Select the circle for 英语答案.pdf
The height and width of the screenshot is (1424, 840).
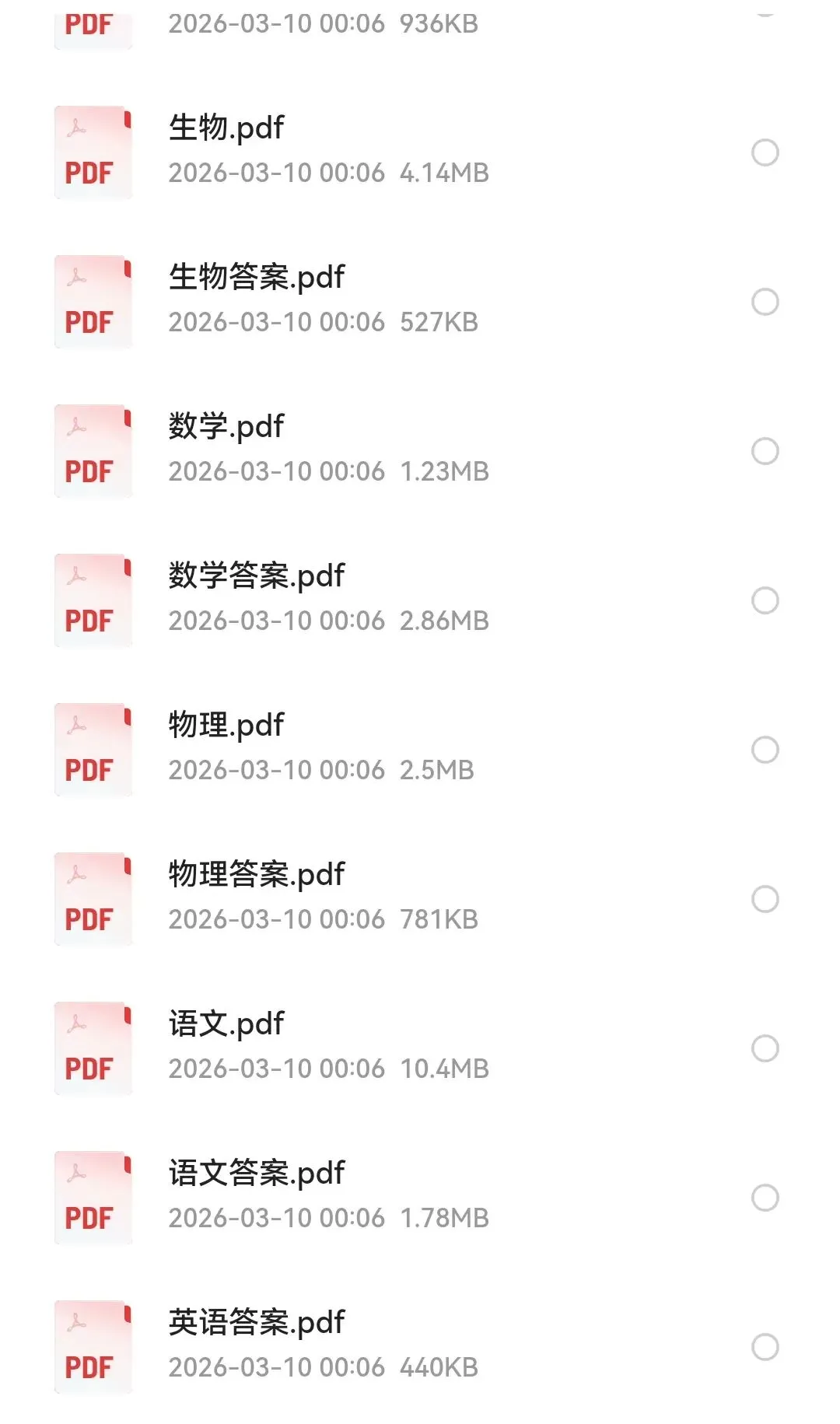pyautogui.click(x=765, y=1347)
